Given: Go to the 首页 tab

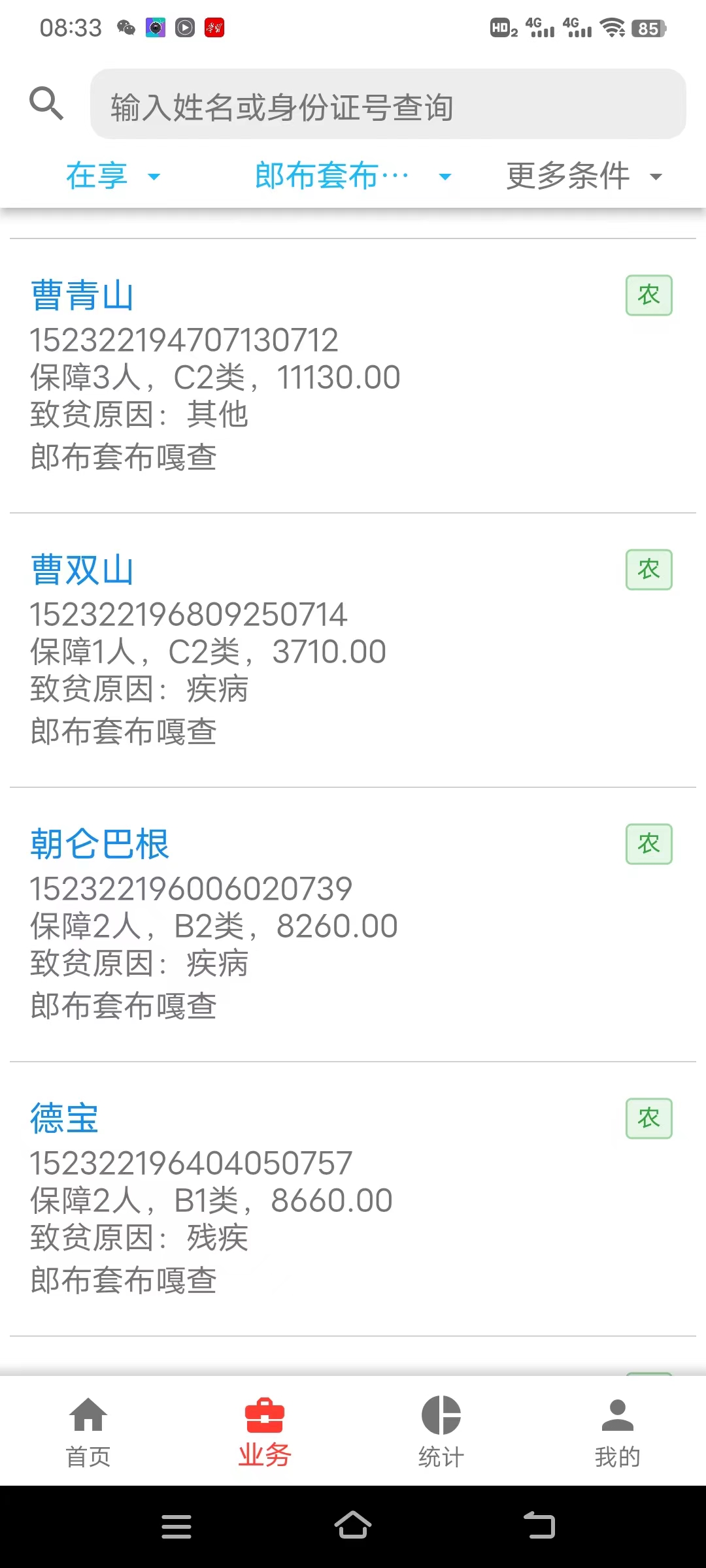Looking at the screenshot, I should 88,1432.
